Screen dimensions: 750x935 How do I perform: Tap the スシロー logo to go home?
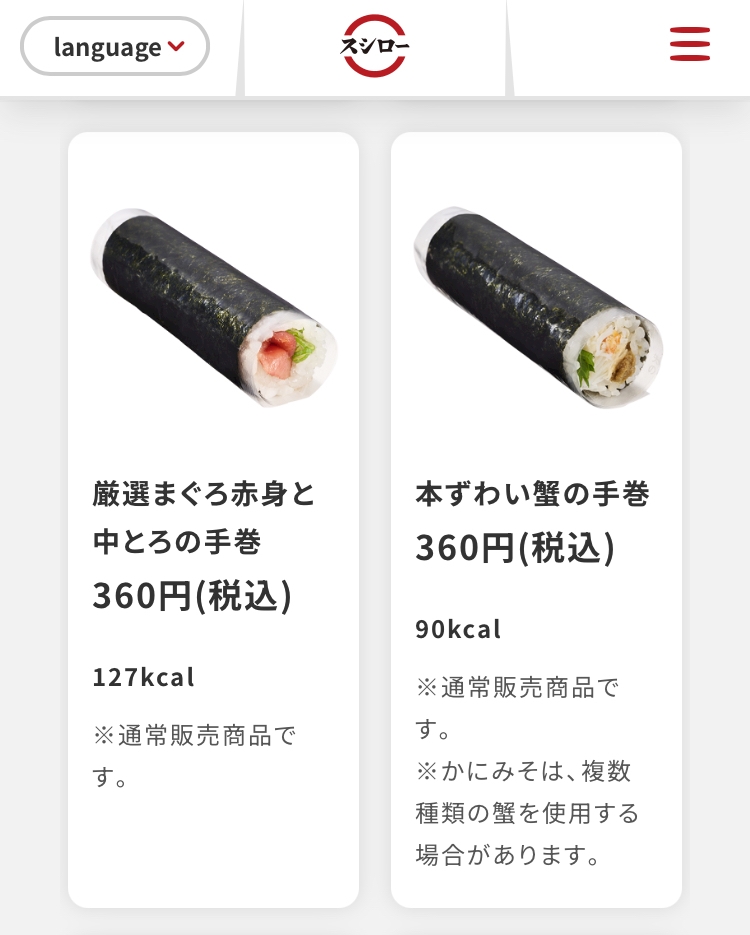click(x=375, y=46)
